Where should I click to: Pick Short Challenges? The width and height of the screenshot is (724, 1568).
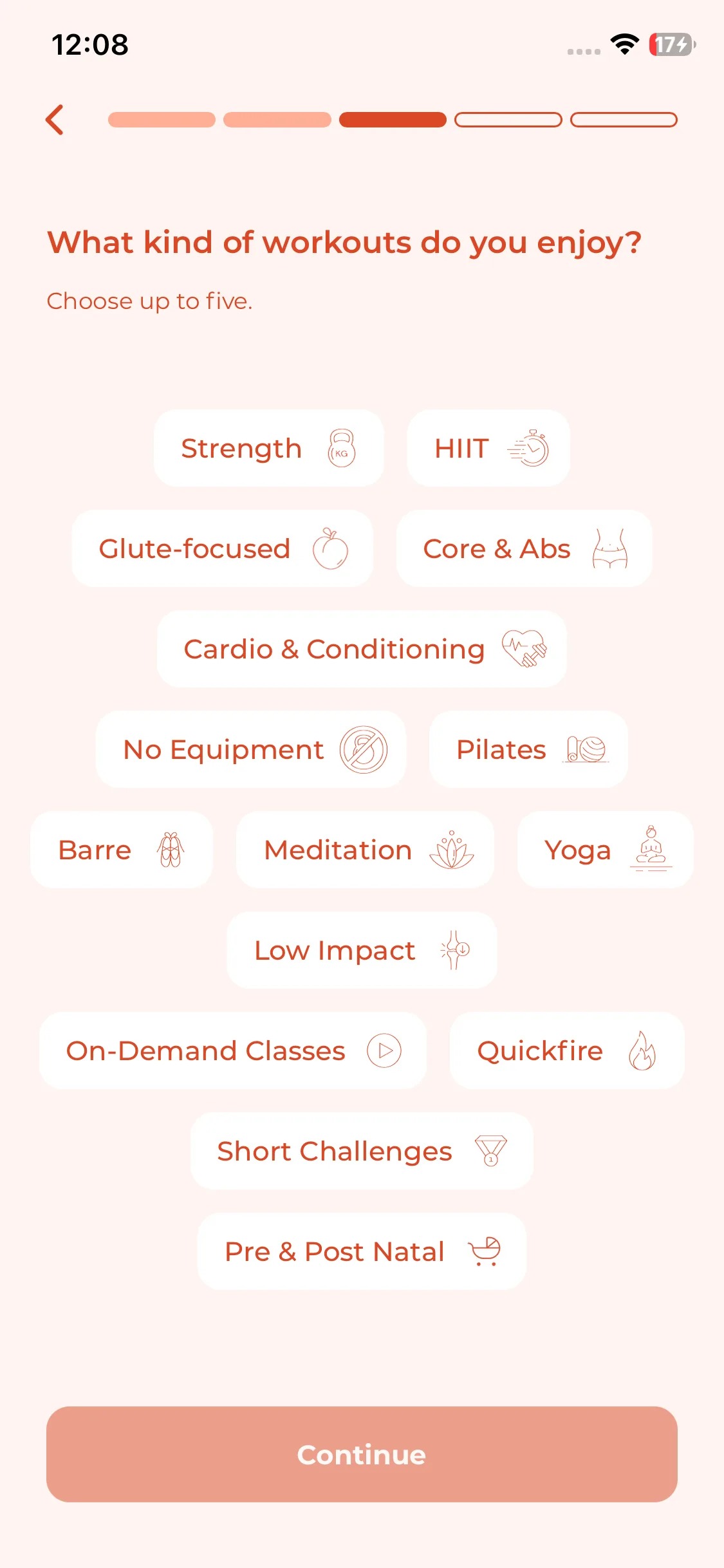coord(362,1151)
